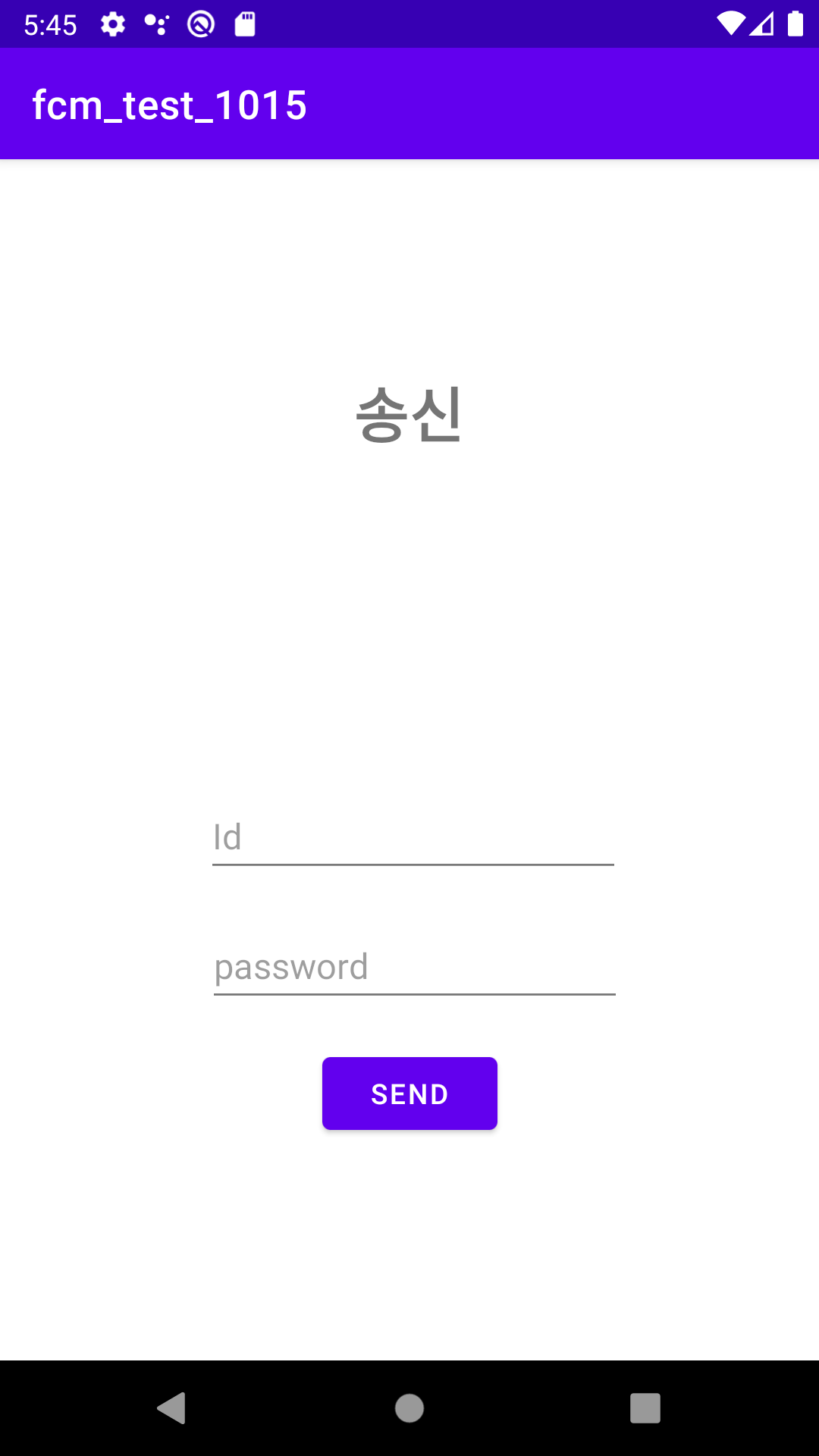Select the password input field

tap(413, 966)
